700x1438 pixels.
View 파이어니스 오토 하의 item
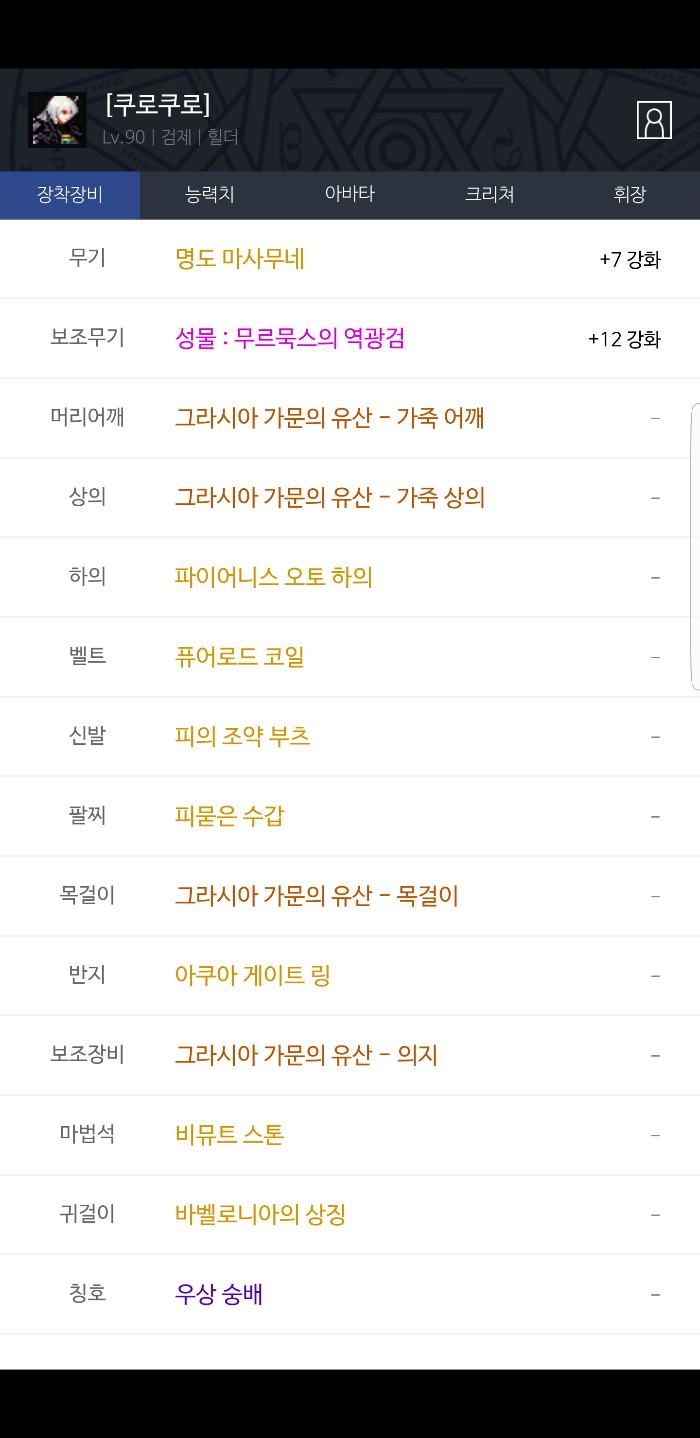[274, 577]
